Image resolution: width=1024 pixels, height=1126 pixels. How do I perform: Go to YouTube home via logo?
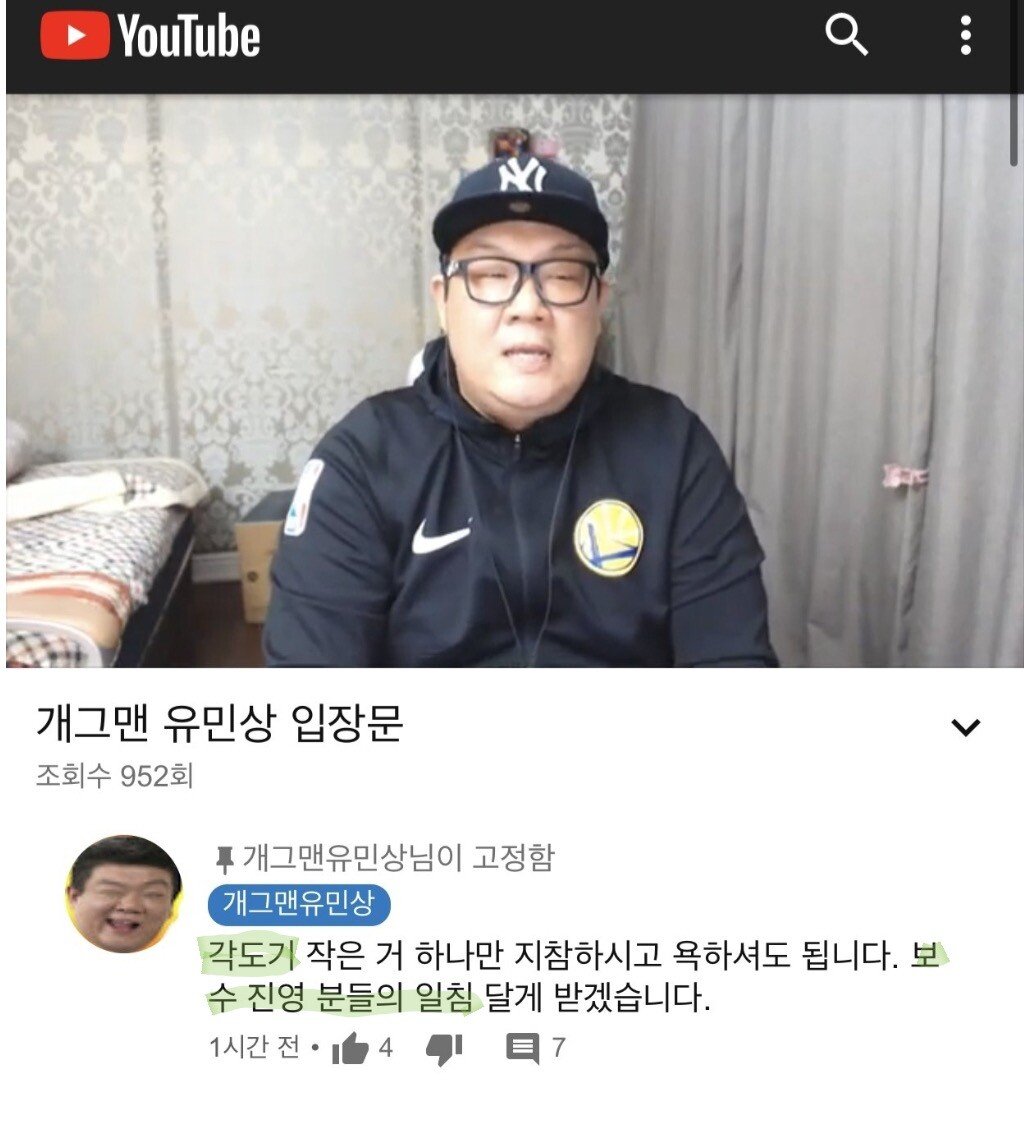(151, 37)
